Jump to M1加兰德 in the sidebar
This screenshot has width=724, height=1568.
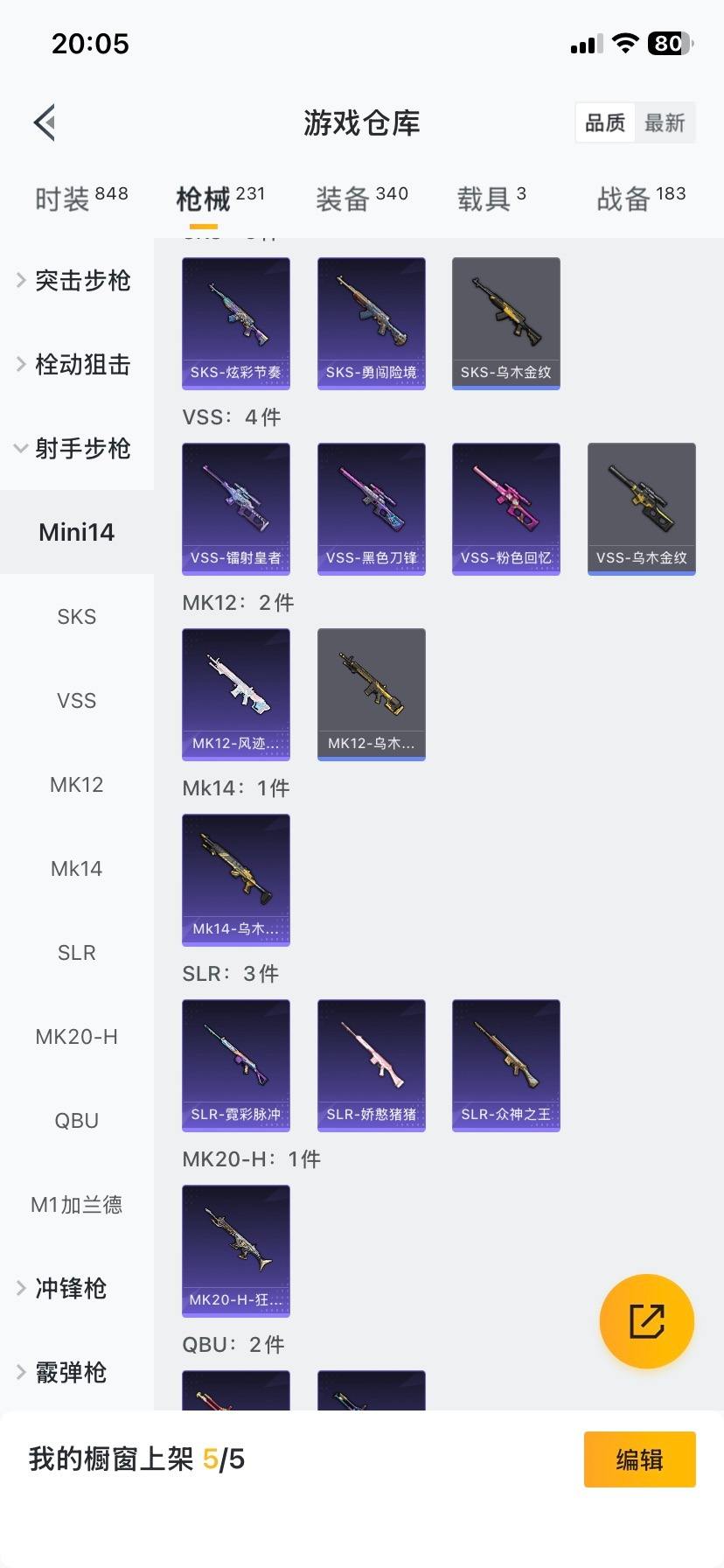(77, 1205)
